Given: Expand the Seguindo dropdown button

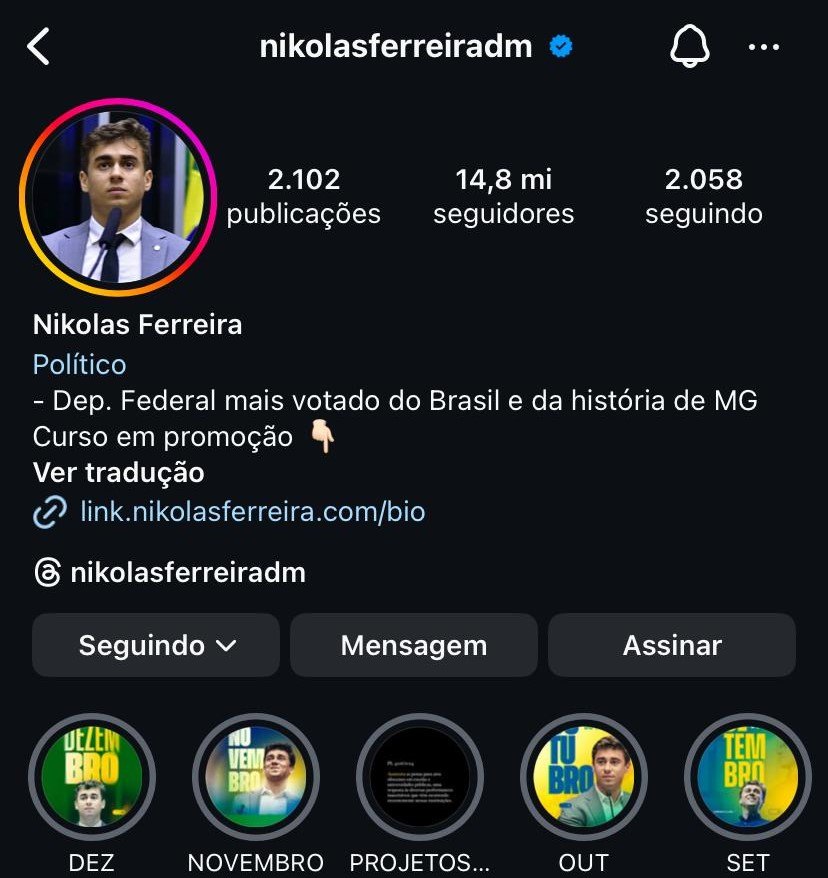Looking at the screenshot, I should [x=156, y=645].
